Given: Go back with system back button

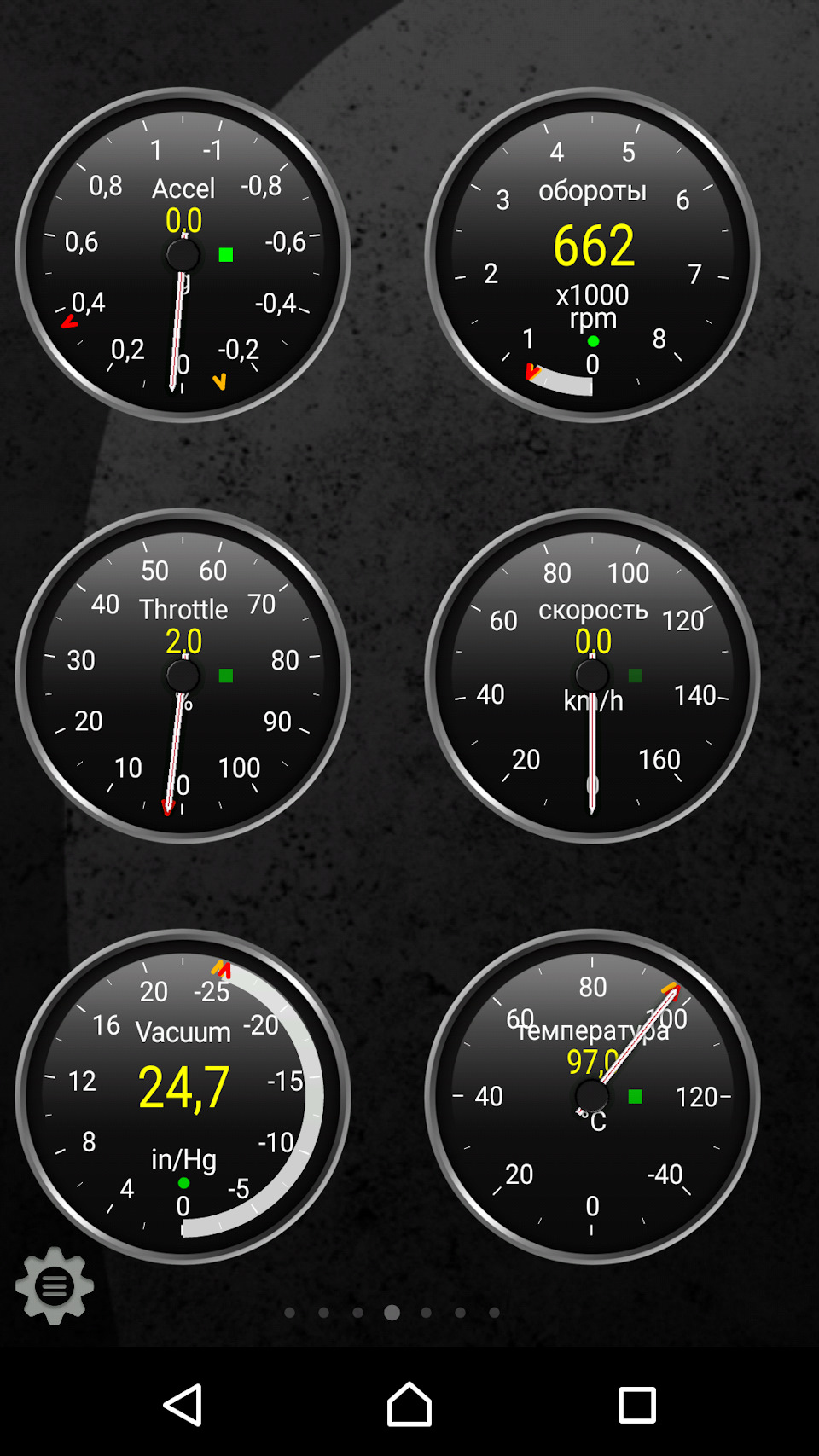Looking at the screenshot, I should point(183,1405).
